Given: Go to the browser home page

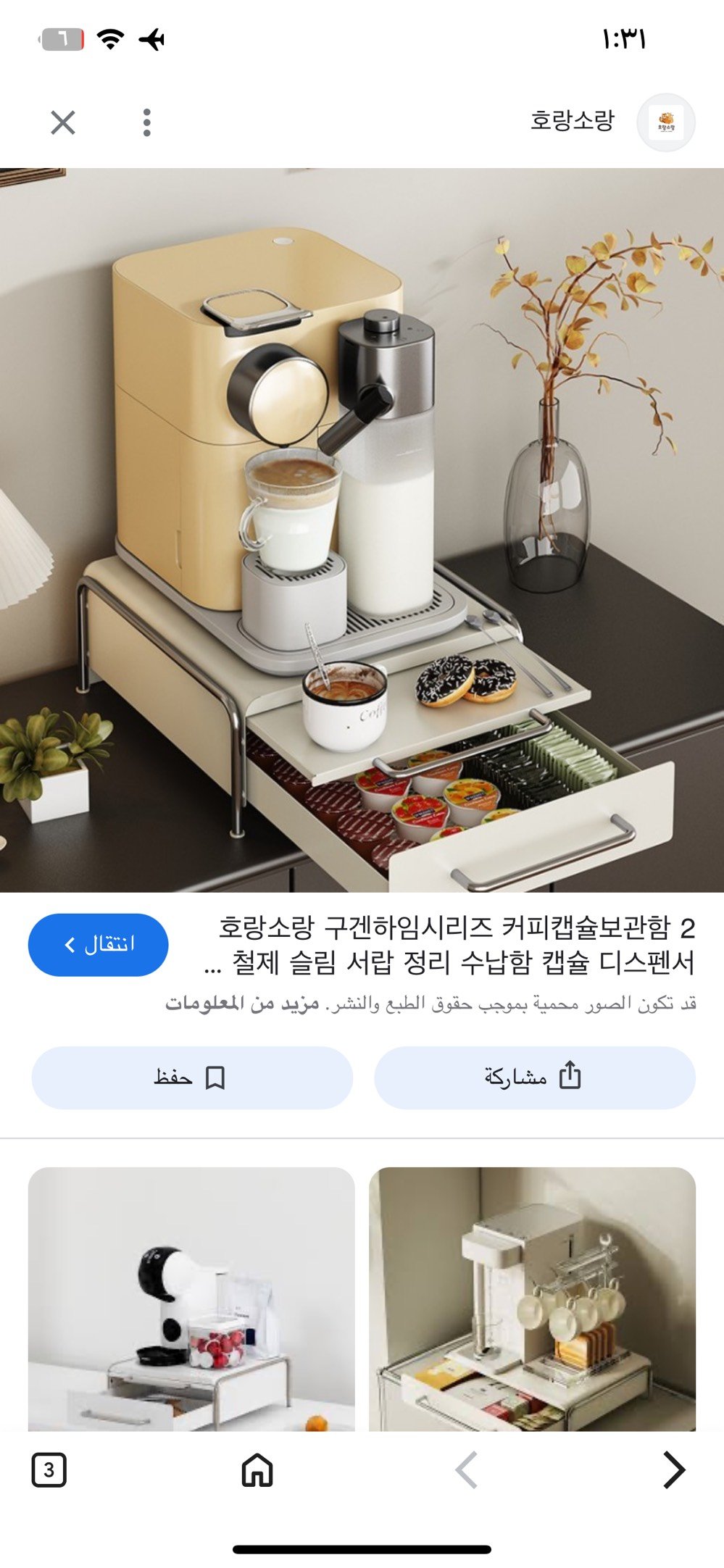Looking at the screenshot, I should [x=257, y=1470].
